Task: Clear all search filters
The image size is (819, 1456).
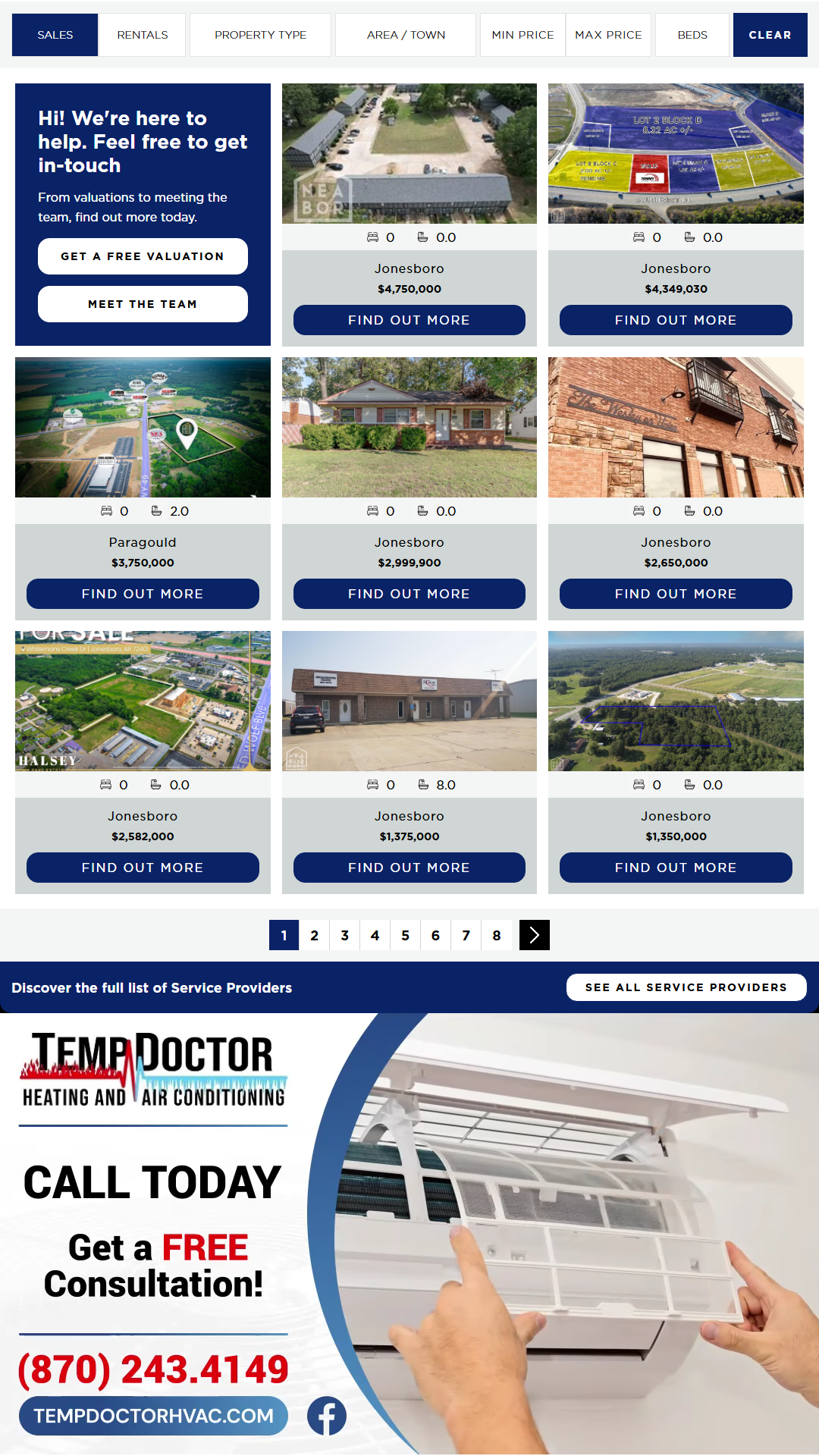Action: [770, 35]
